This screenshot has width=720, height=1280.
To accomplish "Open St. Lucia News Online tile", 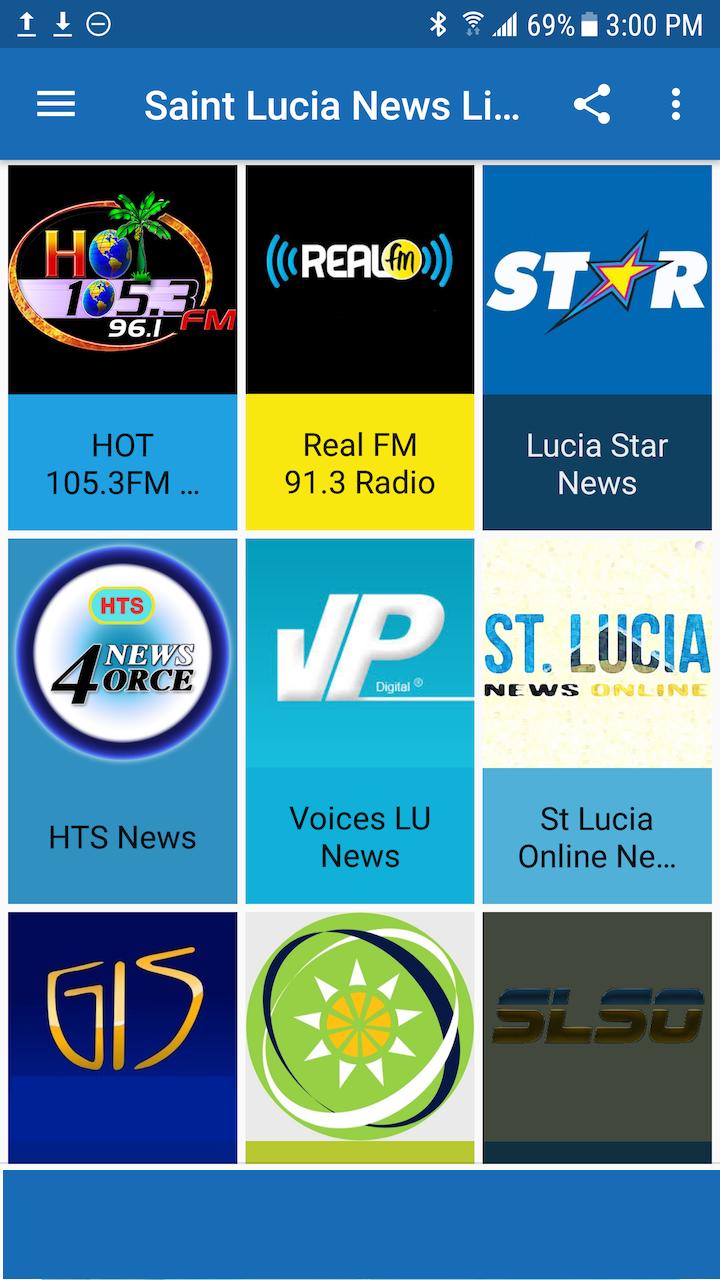I will point(596,650).
